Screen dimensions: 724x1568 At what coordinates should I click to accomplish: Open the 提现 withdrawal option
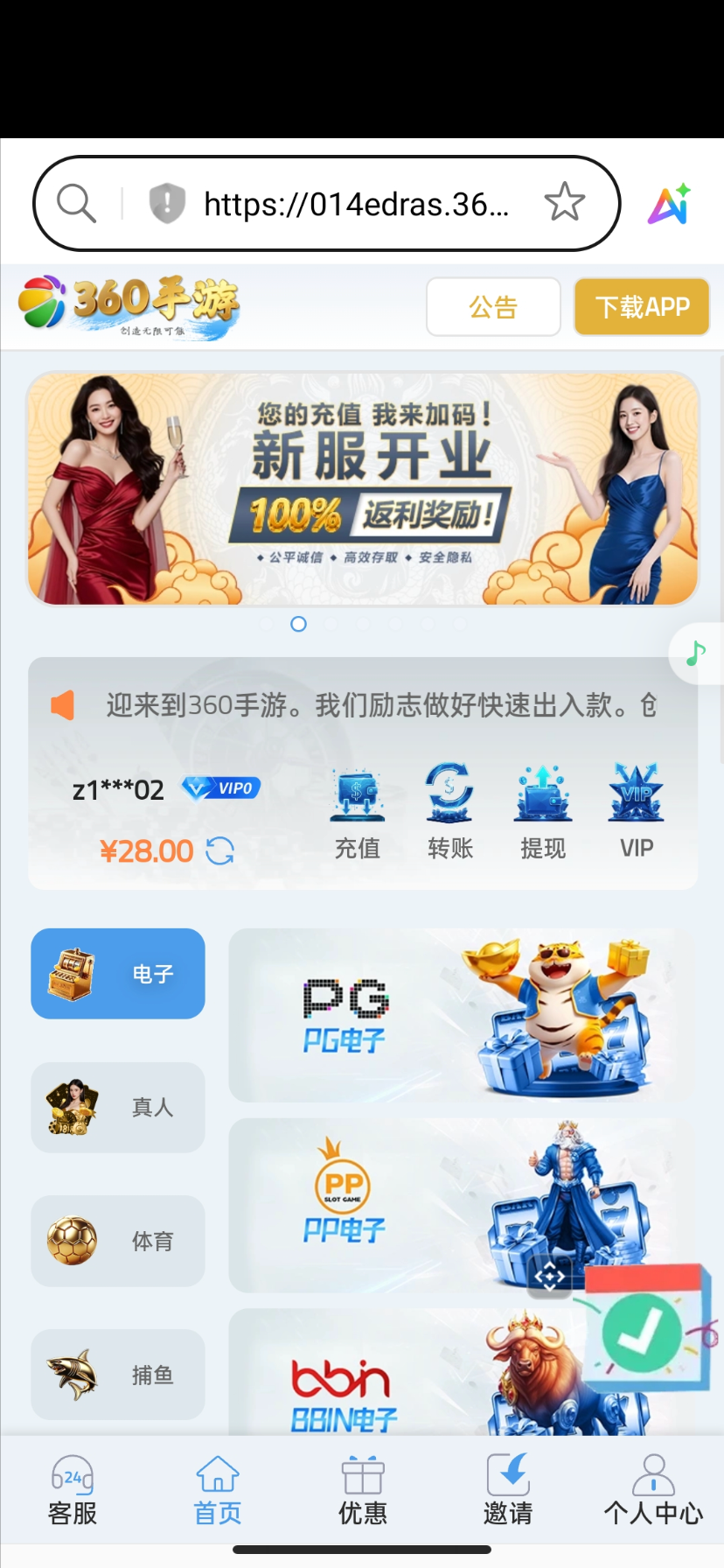coord(543,811)
